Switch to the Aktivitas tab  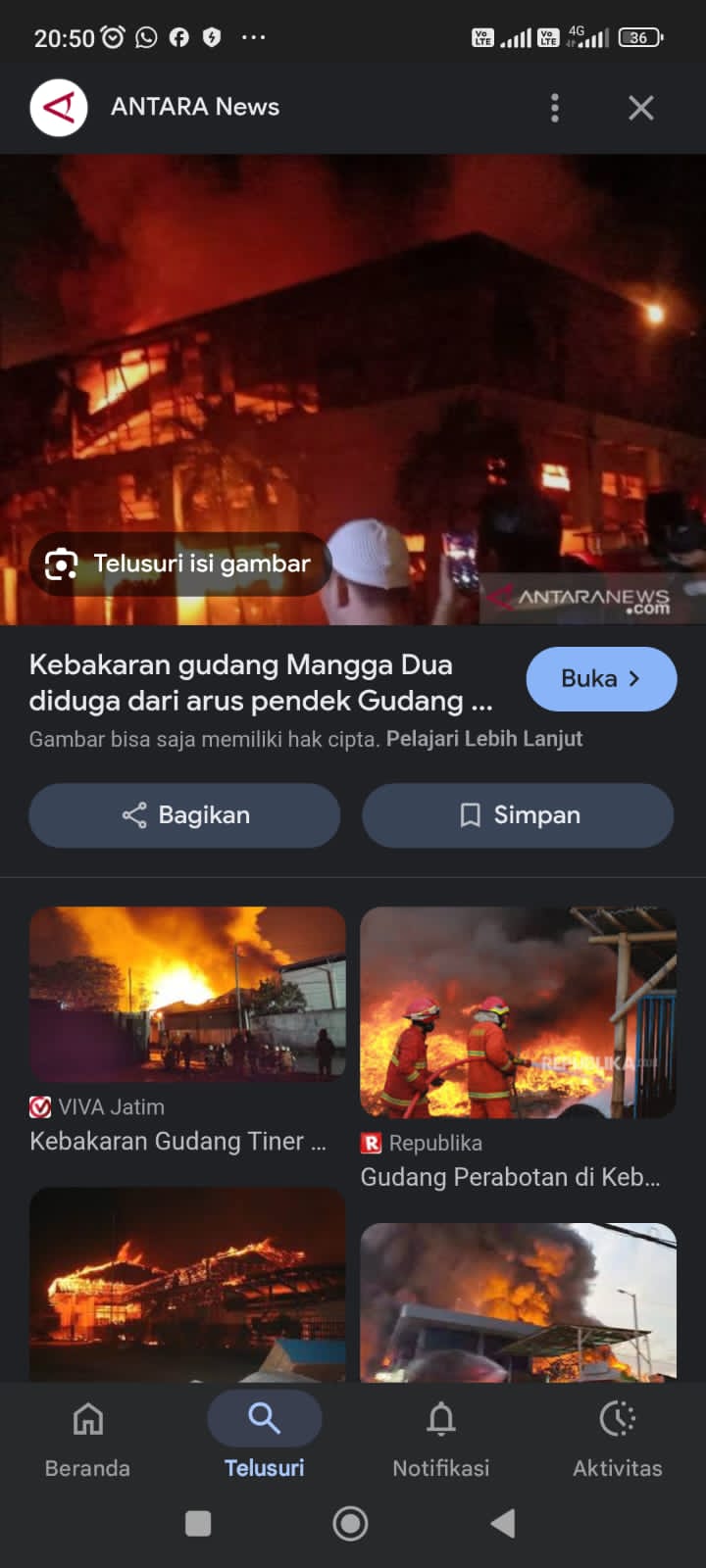pos(617,1439)
